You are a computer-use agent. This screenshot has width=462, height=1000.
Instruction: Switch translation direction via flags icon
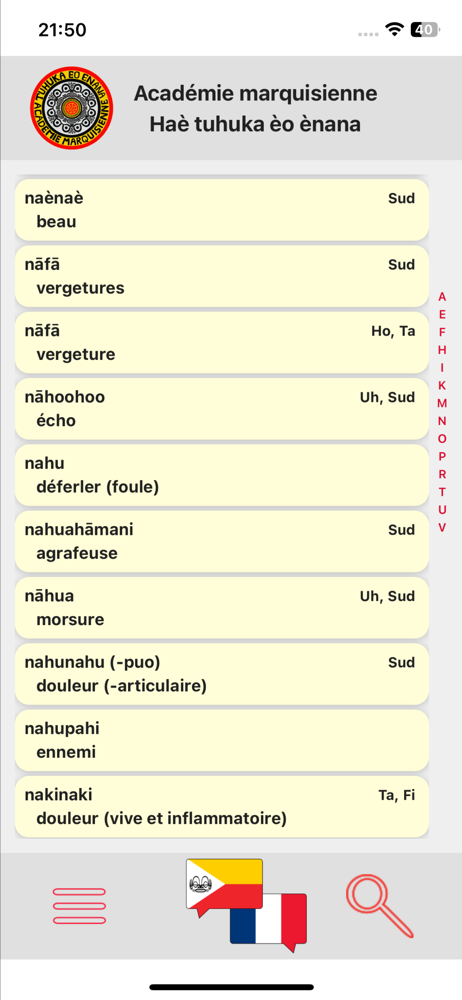246,906
